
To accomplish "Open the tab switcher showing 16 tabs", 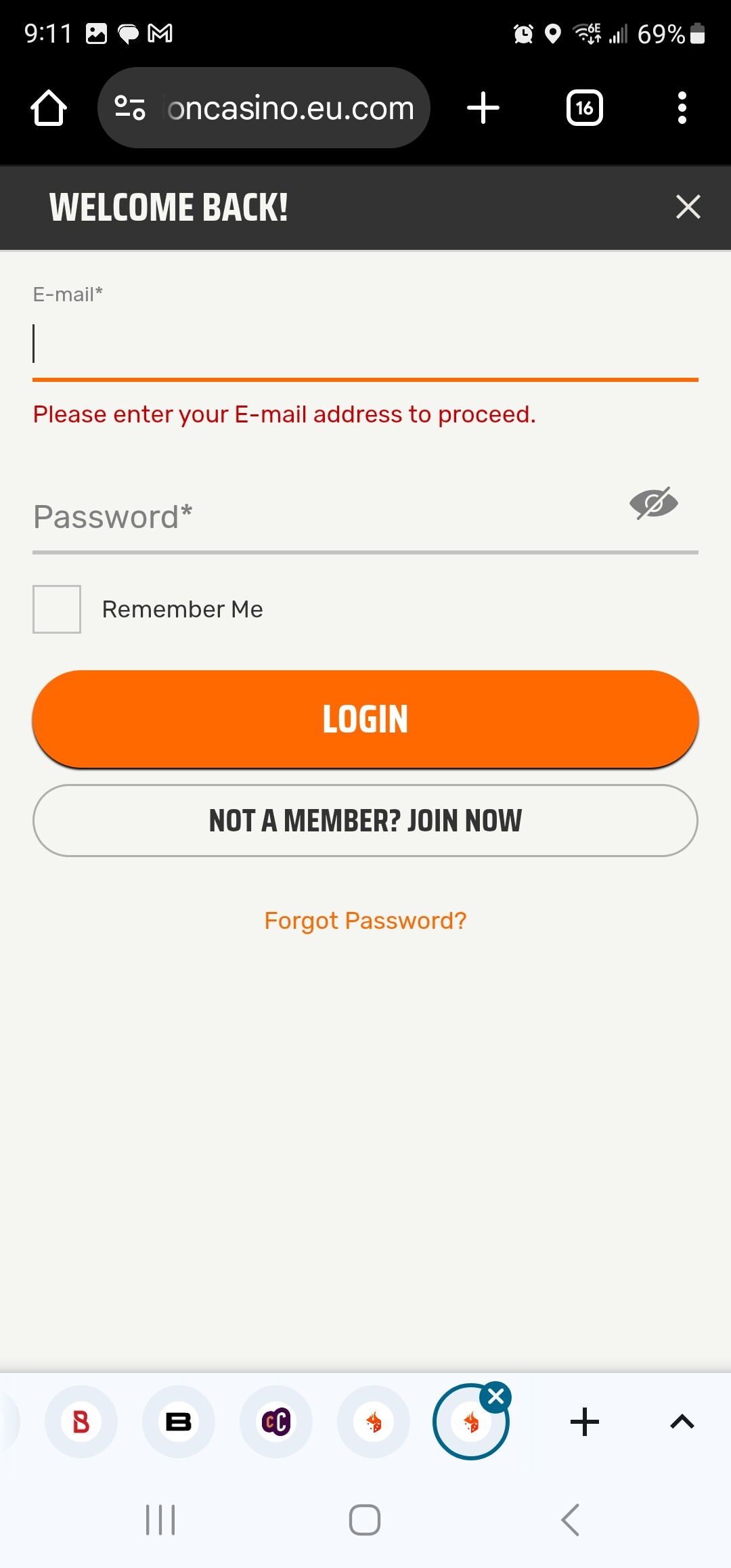I will pyautogui.click(x=584, y=108).
